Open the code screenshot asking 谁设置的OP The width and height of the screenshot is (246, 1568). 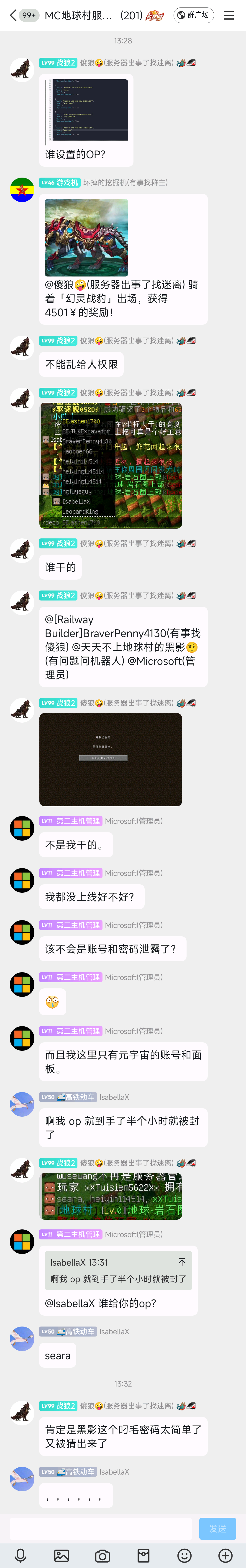tap(86, 110)
